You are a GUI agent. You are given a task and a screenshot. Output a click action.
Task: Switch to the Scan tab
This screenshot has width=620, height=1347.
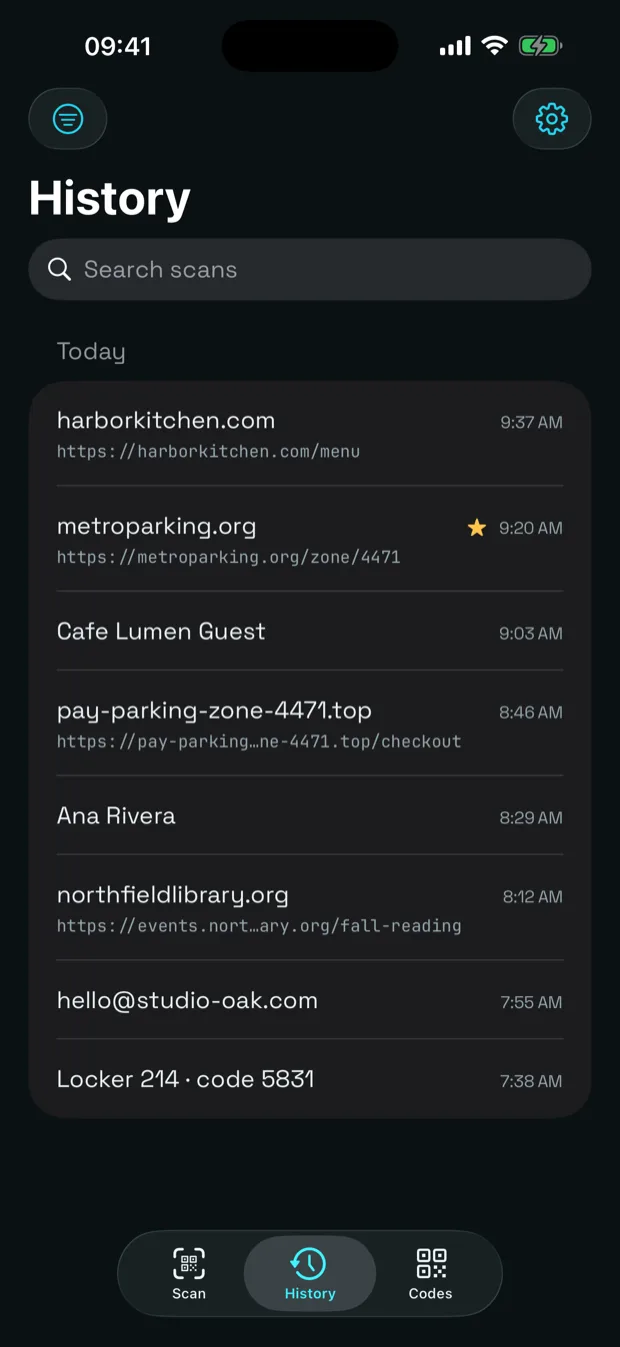[x=189, y=1274]
